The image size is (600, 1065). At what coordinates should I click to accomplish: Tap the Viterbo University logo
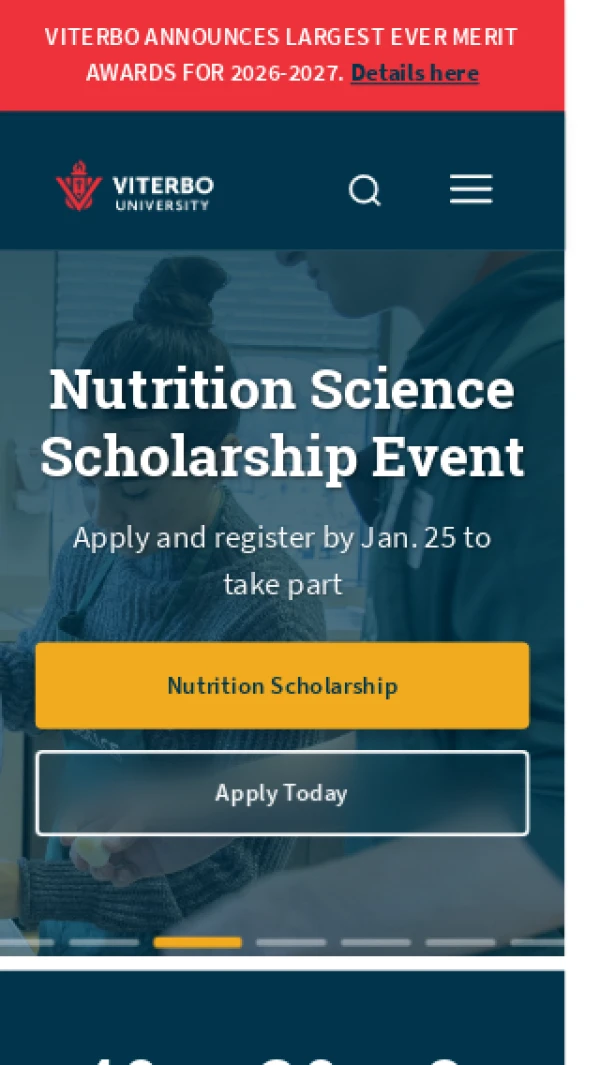coord(135,187)
